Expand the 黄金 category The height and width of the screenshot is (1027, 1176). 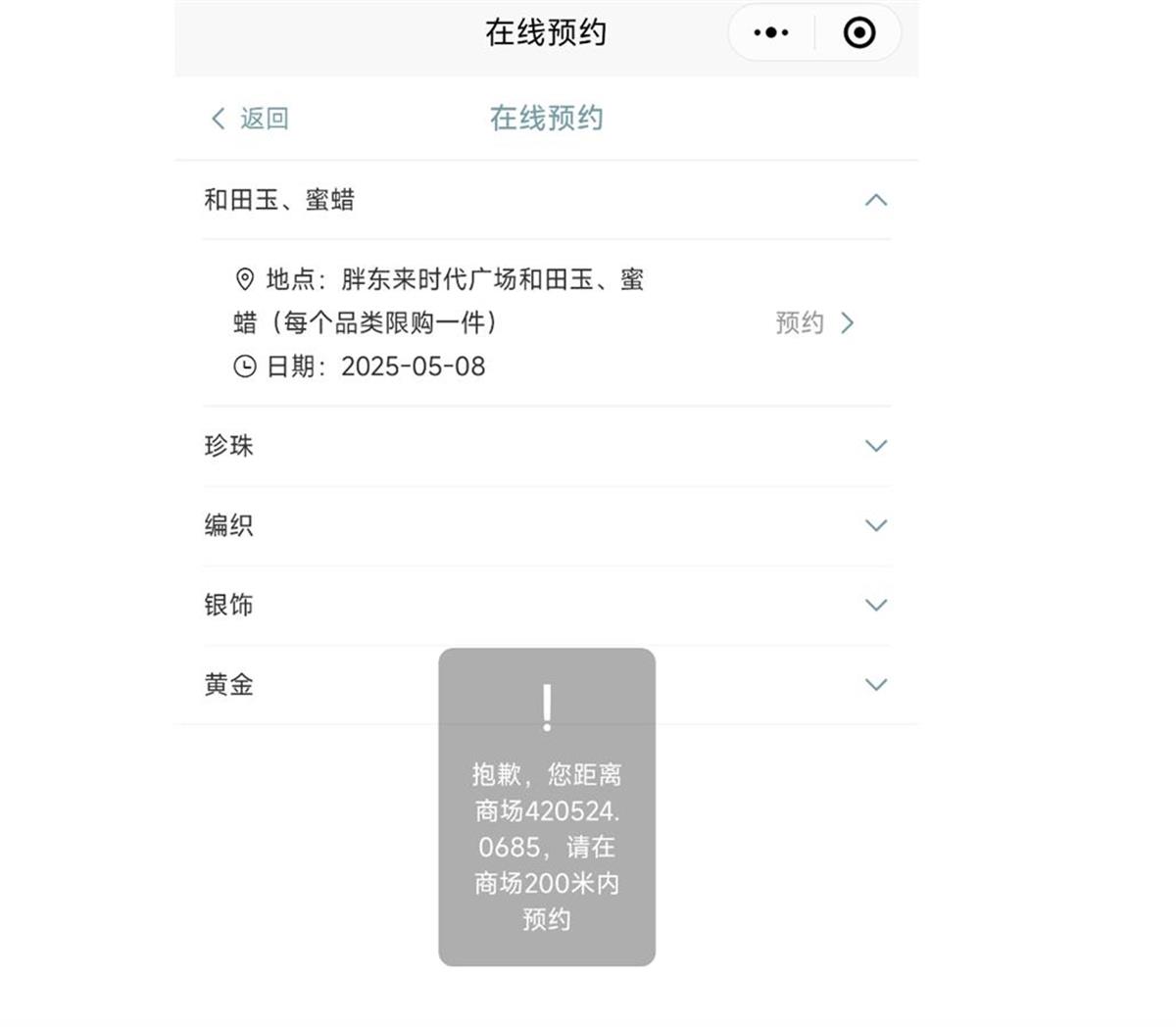pyautogui.click(x=875, y=684)
